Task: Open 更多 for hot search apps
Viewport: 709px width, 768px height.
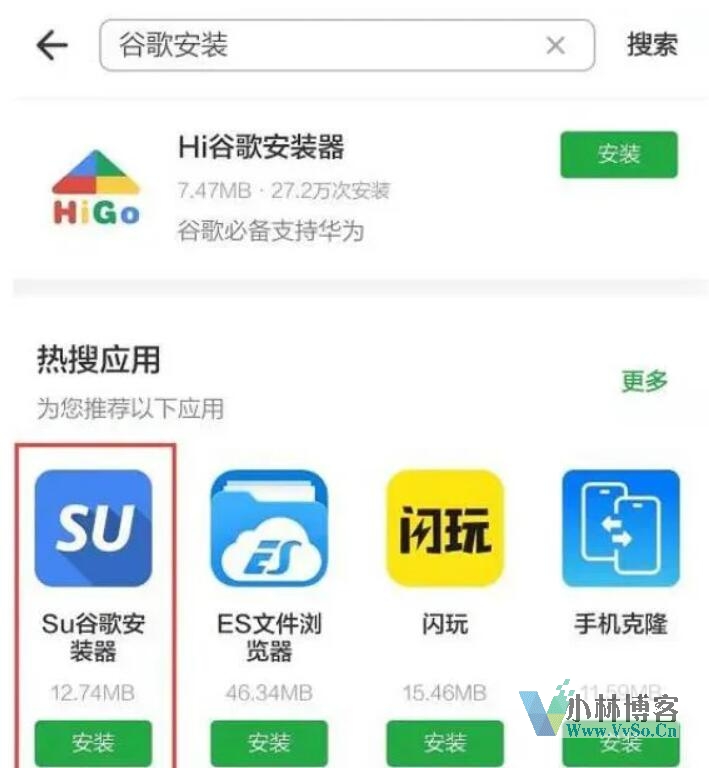Action: [x=644, y=381]
